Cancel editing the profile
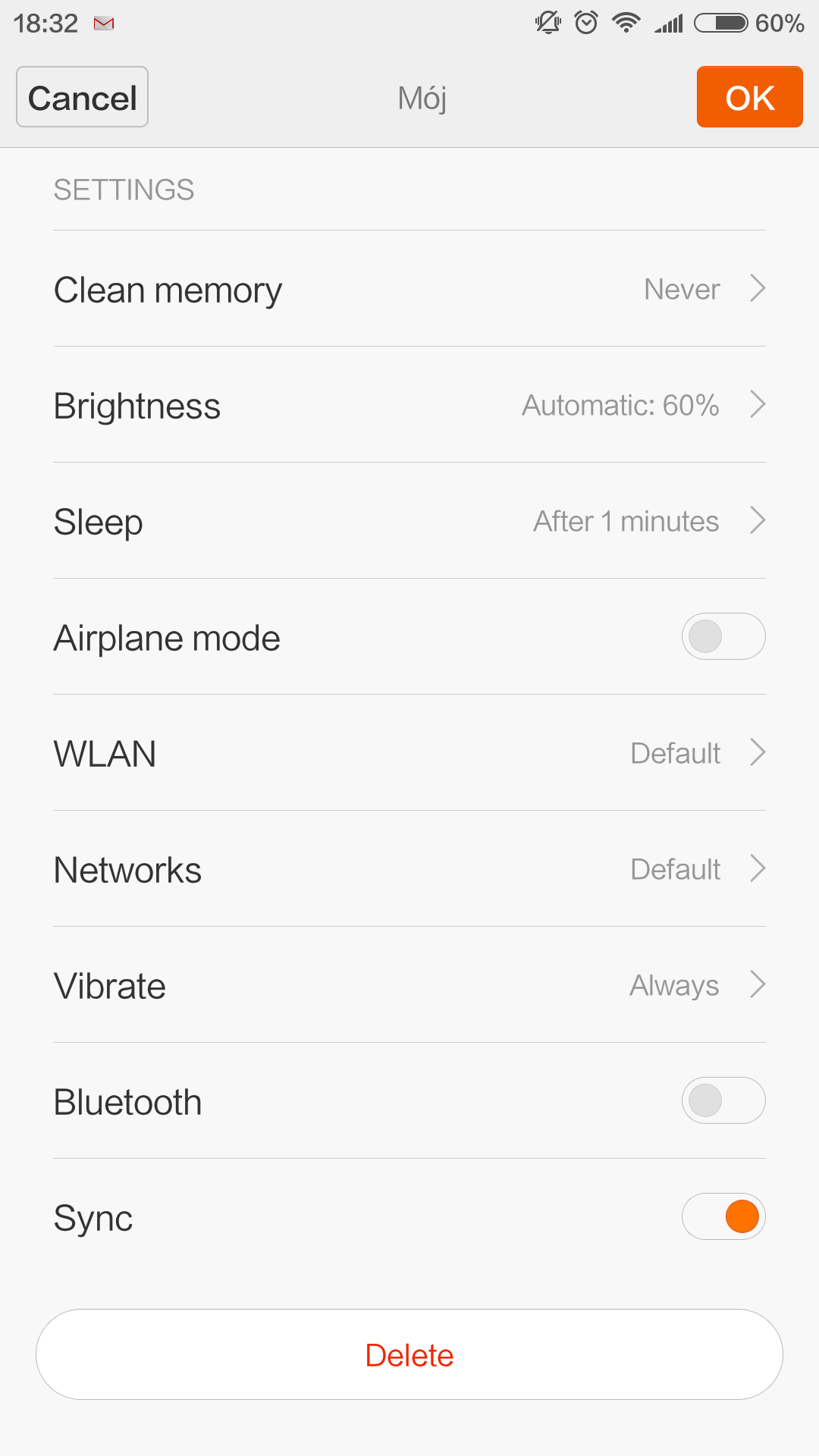Screen dimensions: 819x1456 click(82, 97)
